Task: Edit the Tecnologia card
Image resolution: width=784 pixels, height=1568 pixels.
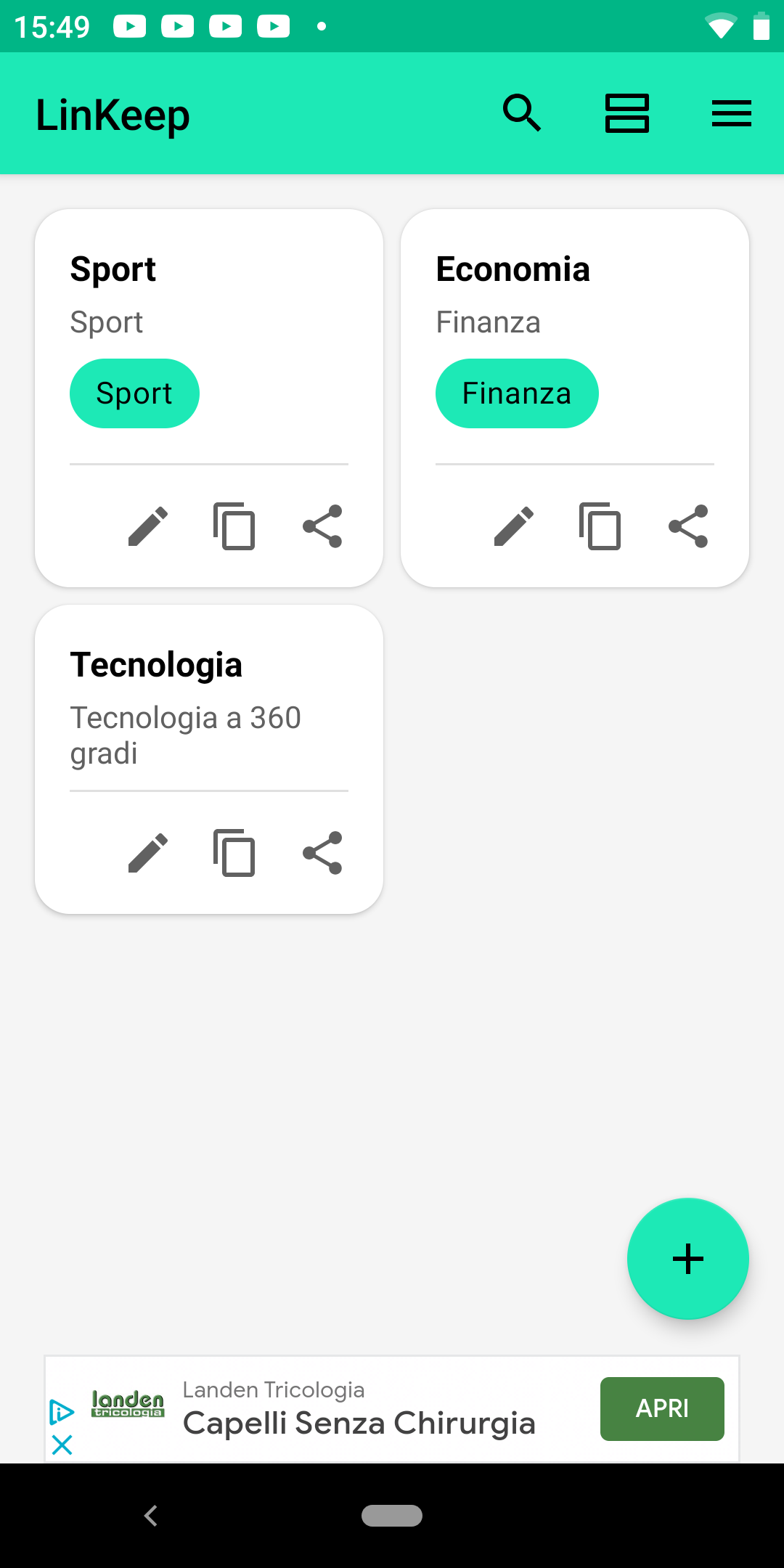Action: 148,853
